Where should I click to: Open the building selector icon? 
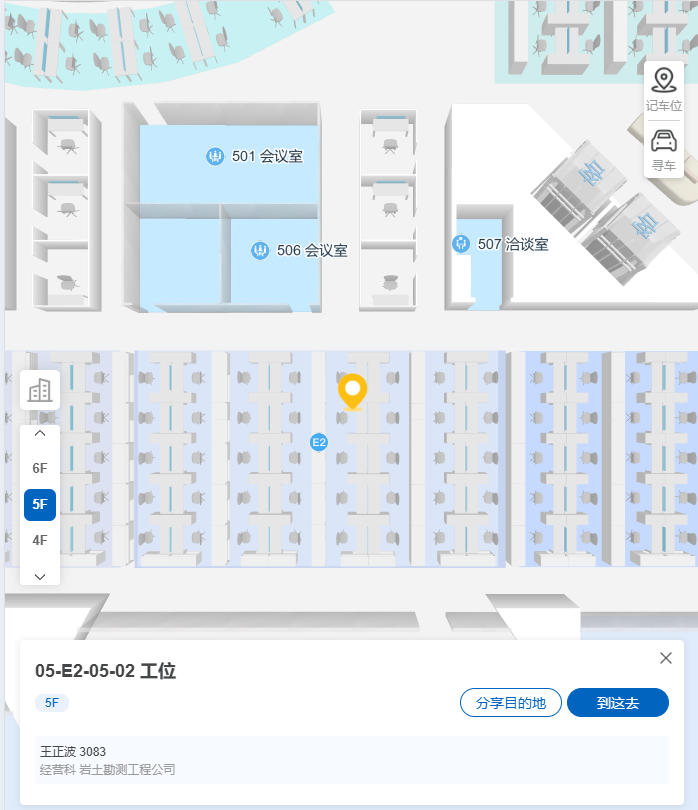(40, 390)
